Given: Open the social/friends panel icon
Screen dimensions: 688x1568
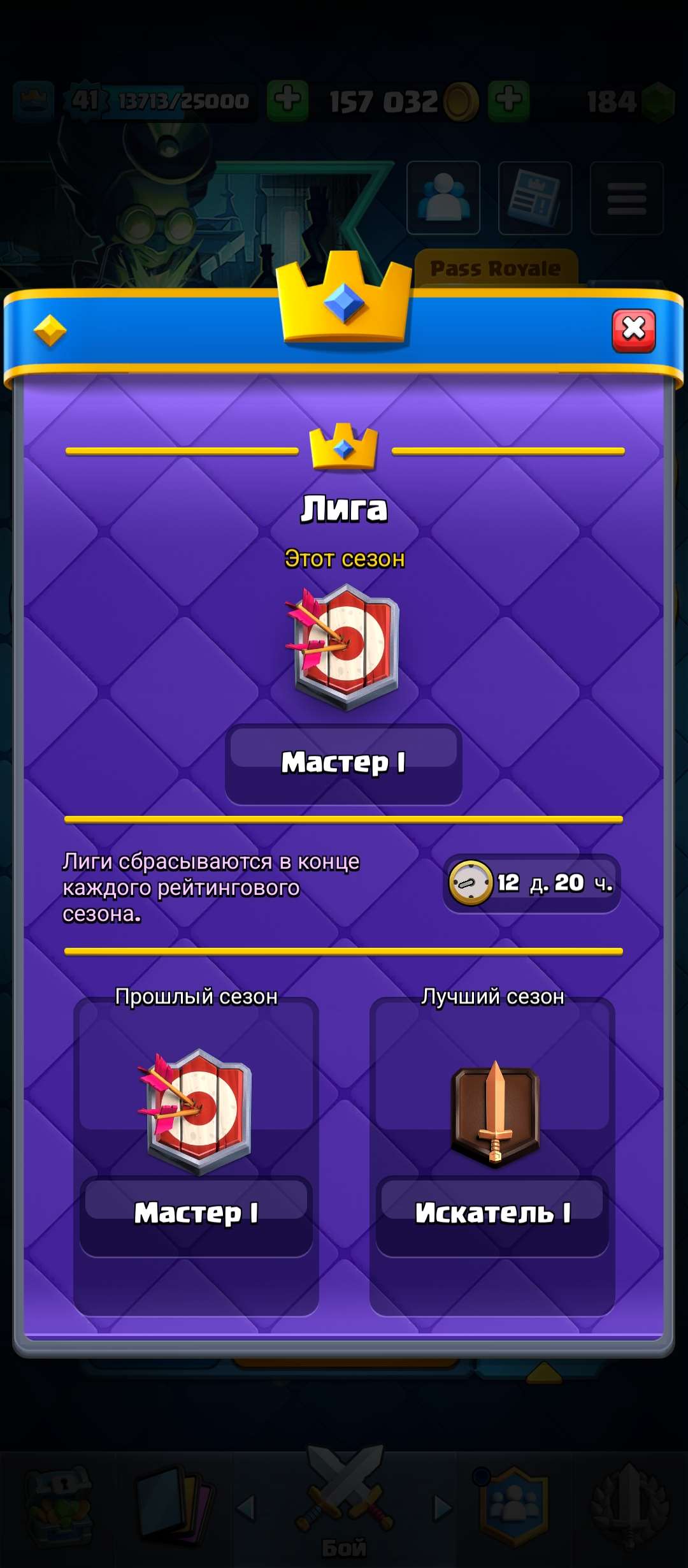Looking at the screenshot, I should point(443,198).
